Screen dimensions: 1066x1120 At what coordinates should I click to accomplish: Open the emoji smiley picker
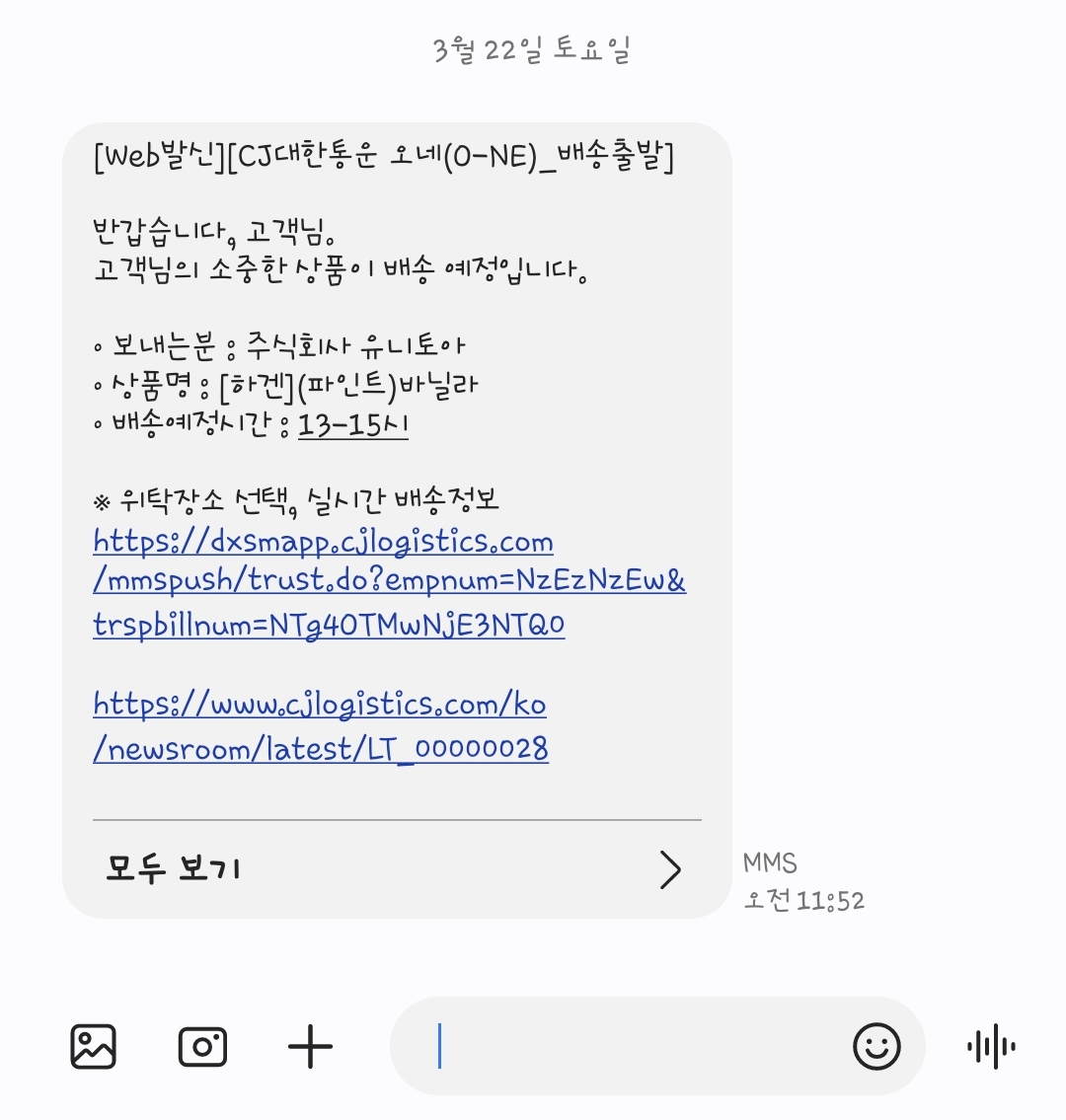tap(876, 1046)
